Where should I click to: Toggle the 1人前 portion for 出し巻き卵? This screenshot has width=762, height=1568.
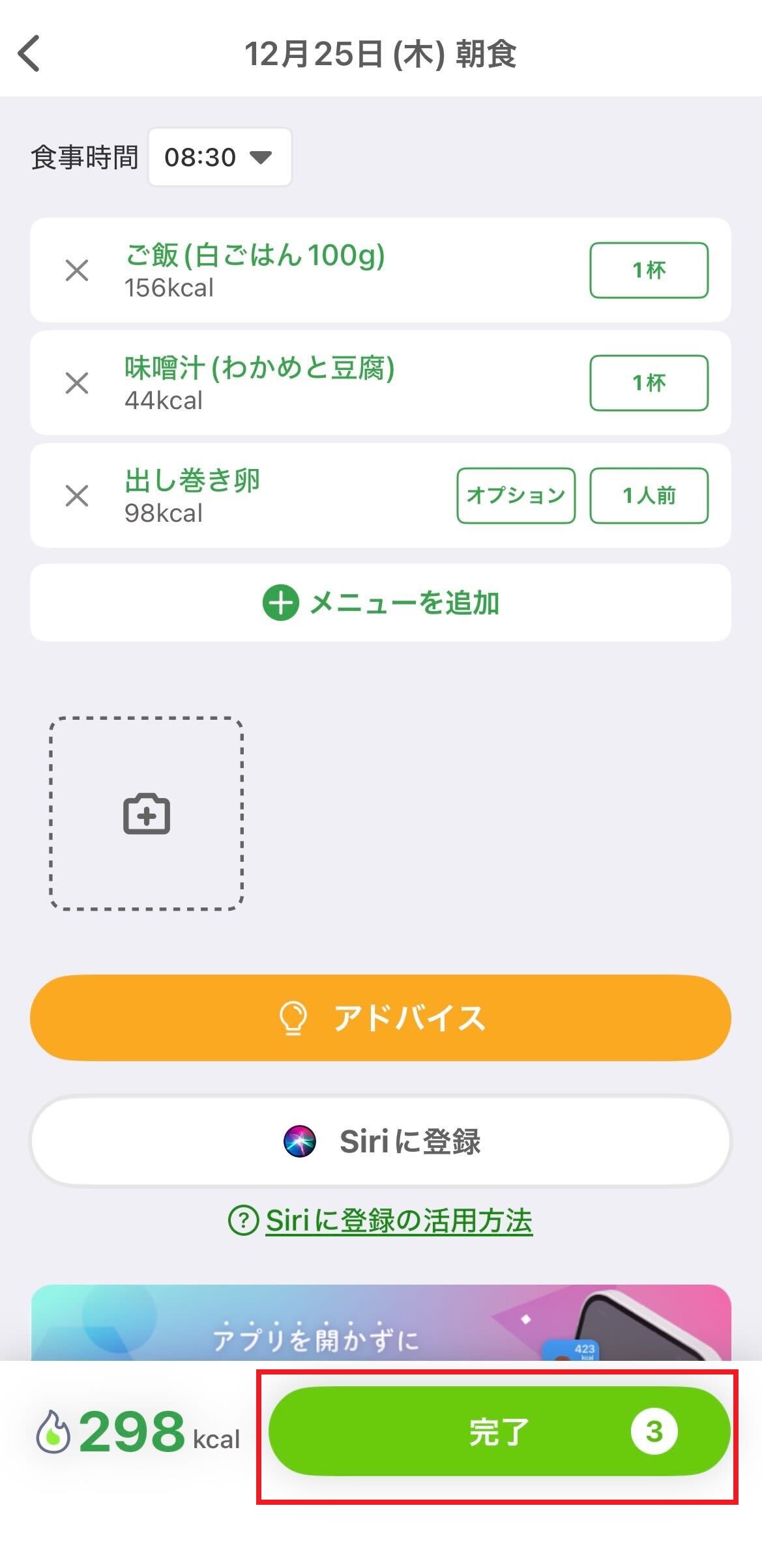(x=649, y=495)
